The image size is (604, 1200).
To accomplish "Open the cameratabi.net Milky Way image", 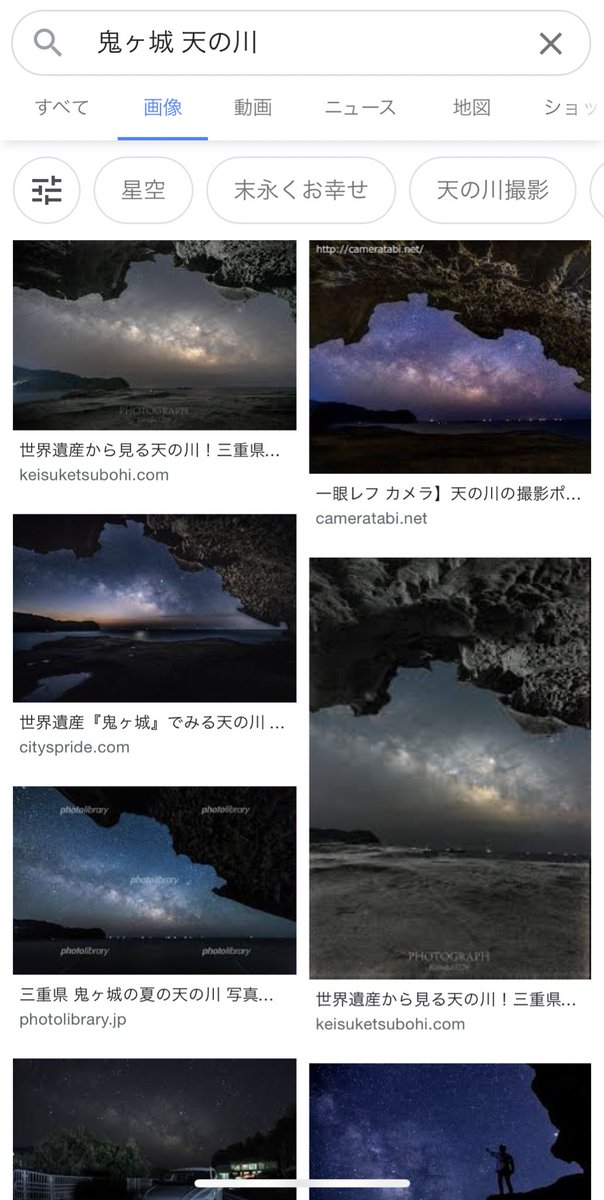I will (450, 357).
